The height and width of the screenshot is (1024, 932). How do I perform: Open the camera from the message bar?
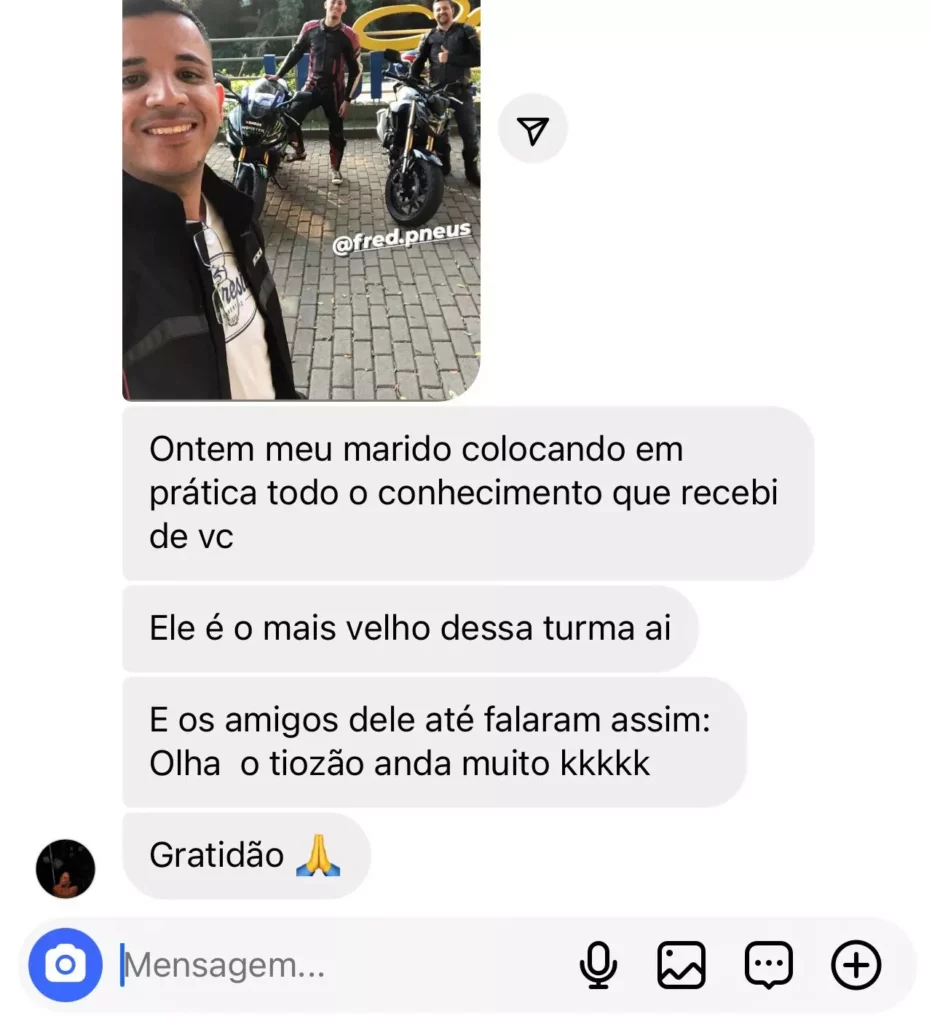point(65,965)
